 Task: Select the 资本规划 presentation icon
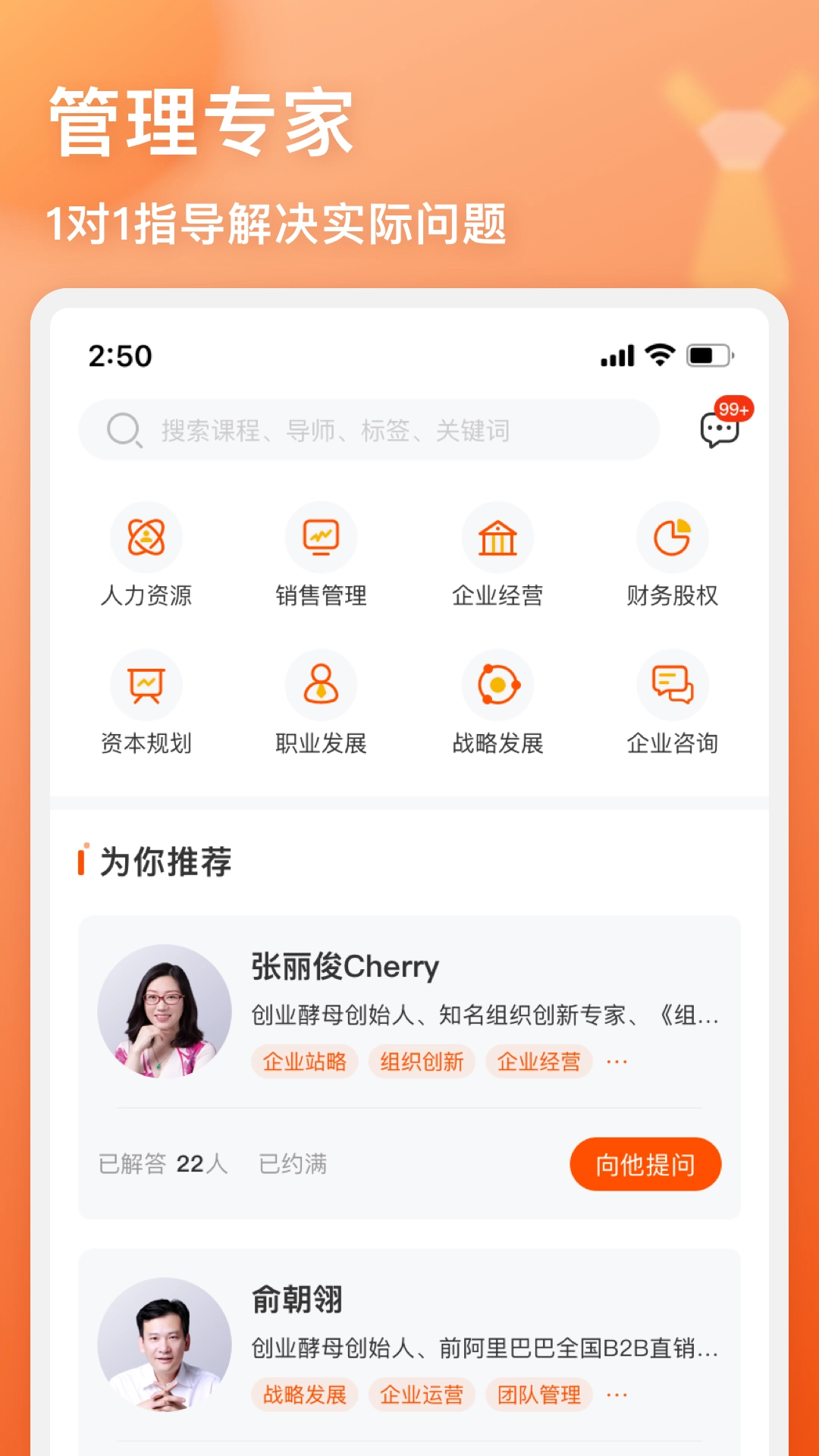[146, 684]
